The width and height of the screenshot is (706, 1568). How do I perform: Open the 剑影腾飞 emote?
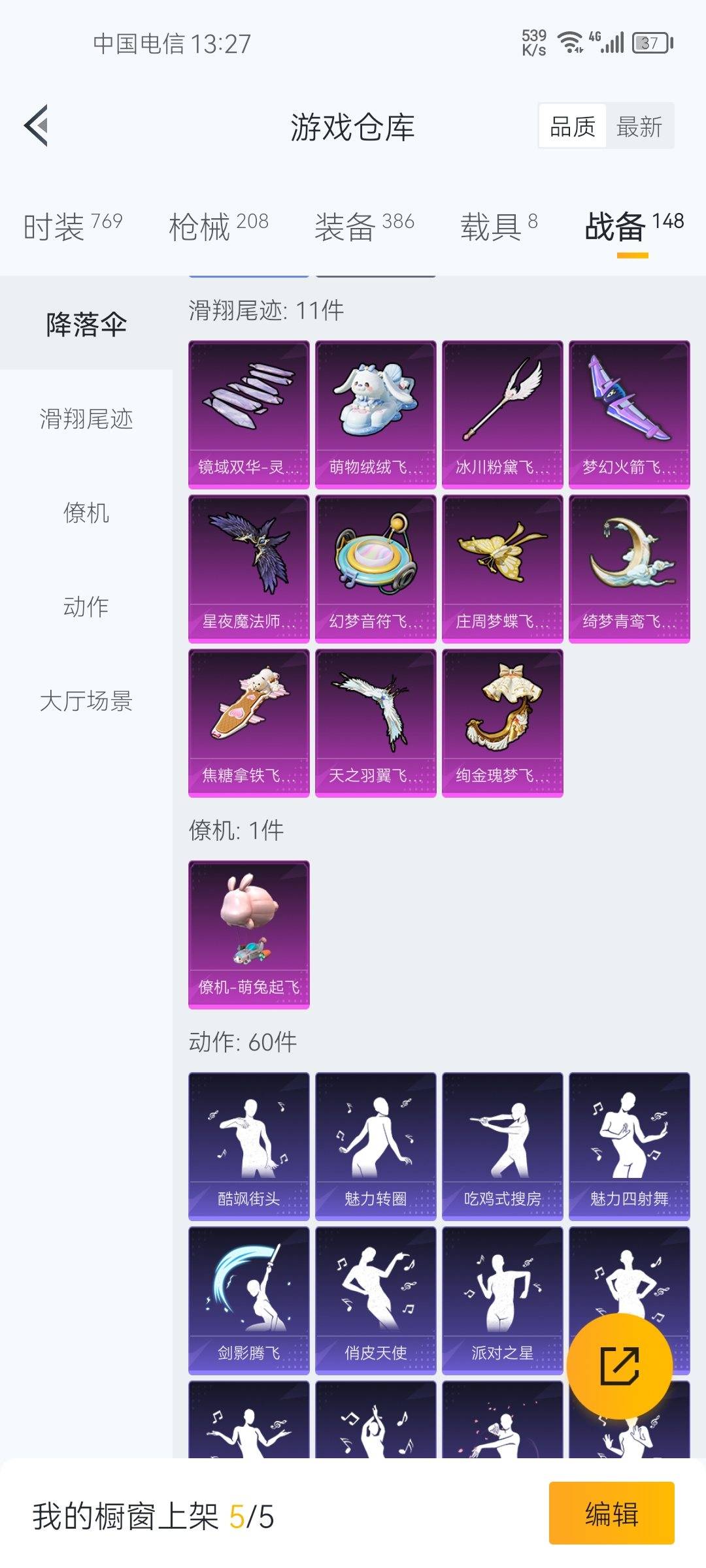(x=248, y=1300)
